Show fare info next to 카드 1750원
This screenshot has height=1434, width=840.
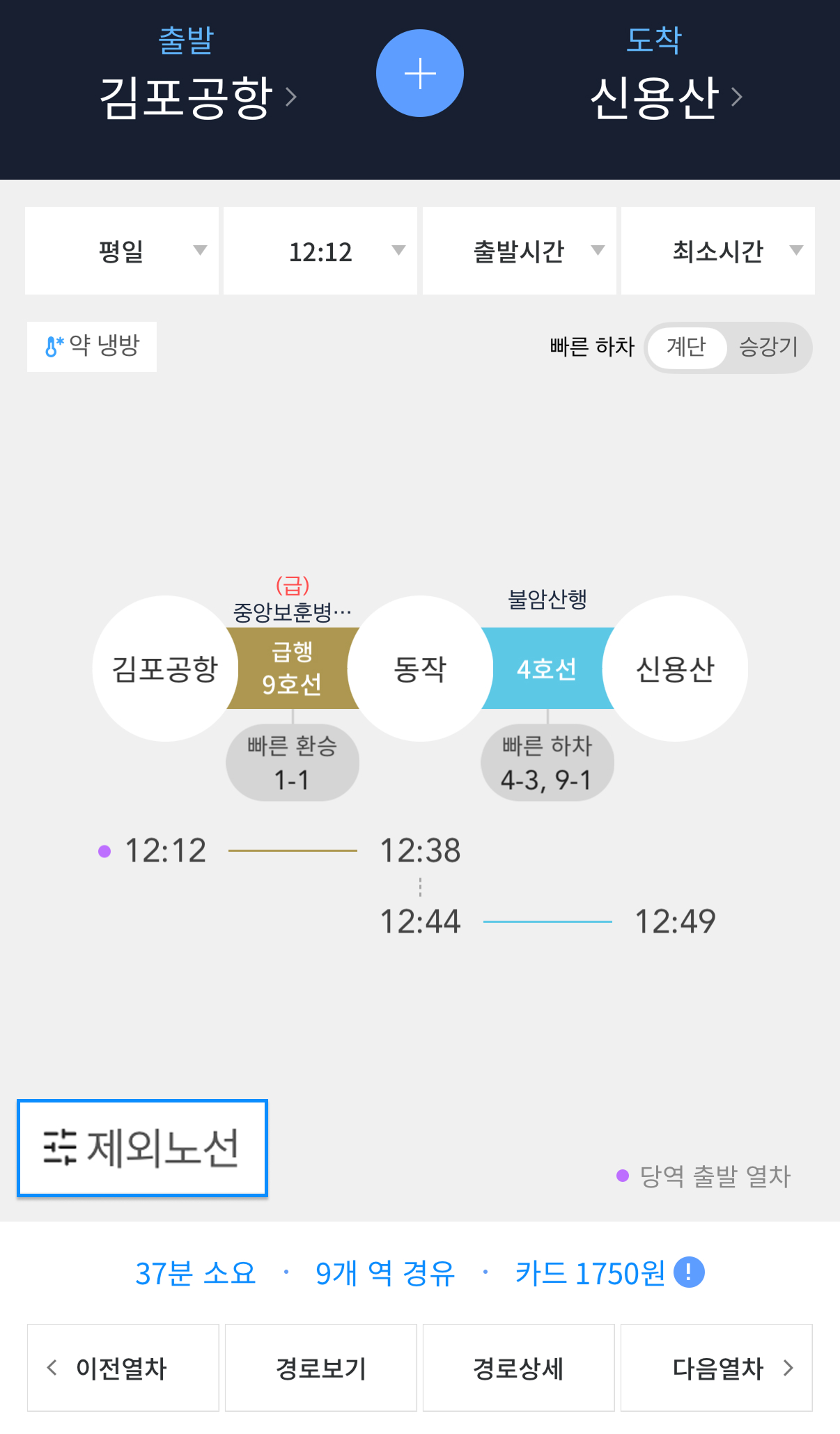point(690,1272)
